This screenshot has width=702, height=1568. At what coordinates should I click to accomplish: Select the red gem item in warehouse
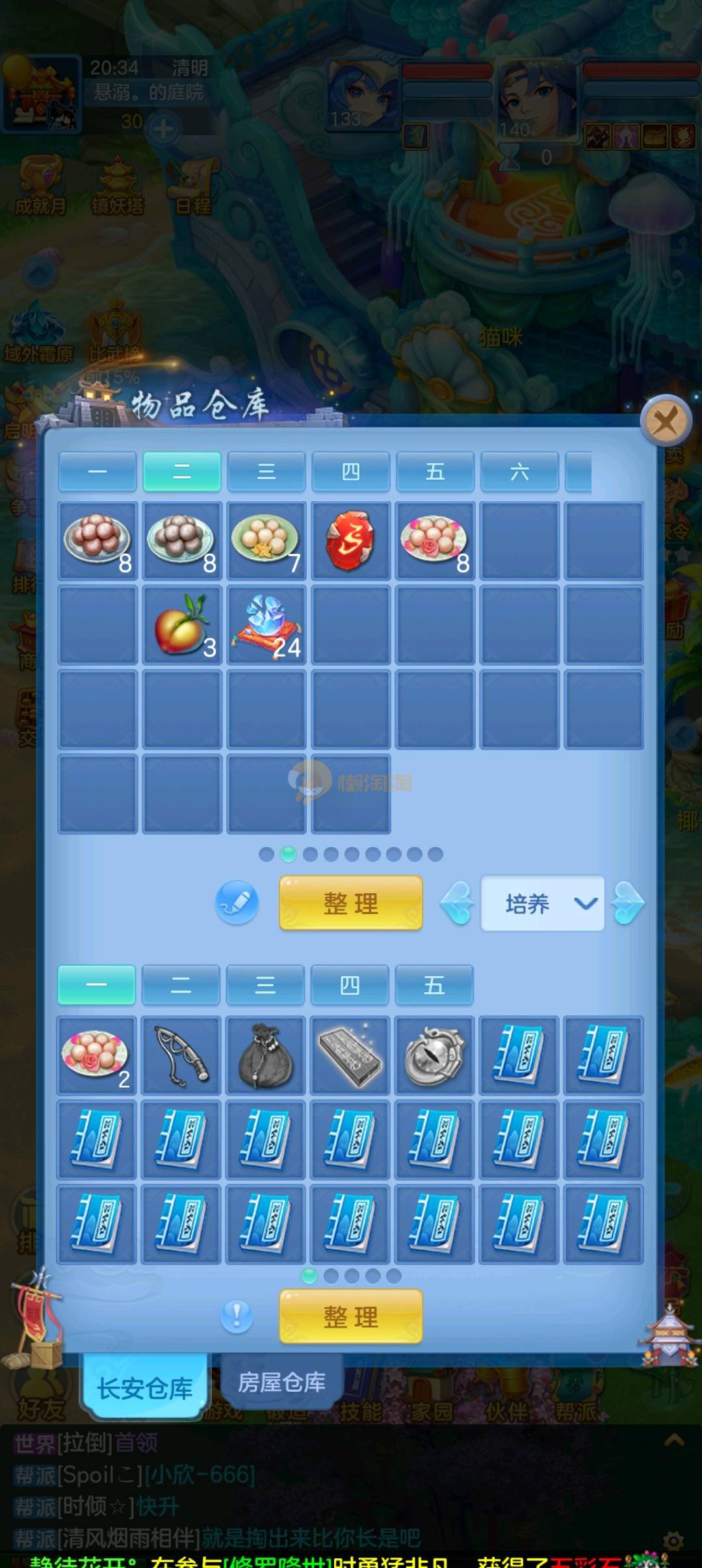(x=350, y=540)
